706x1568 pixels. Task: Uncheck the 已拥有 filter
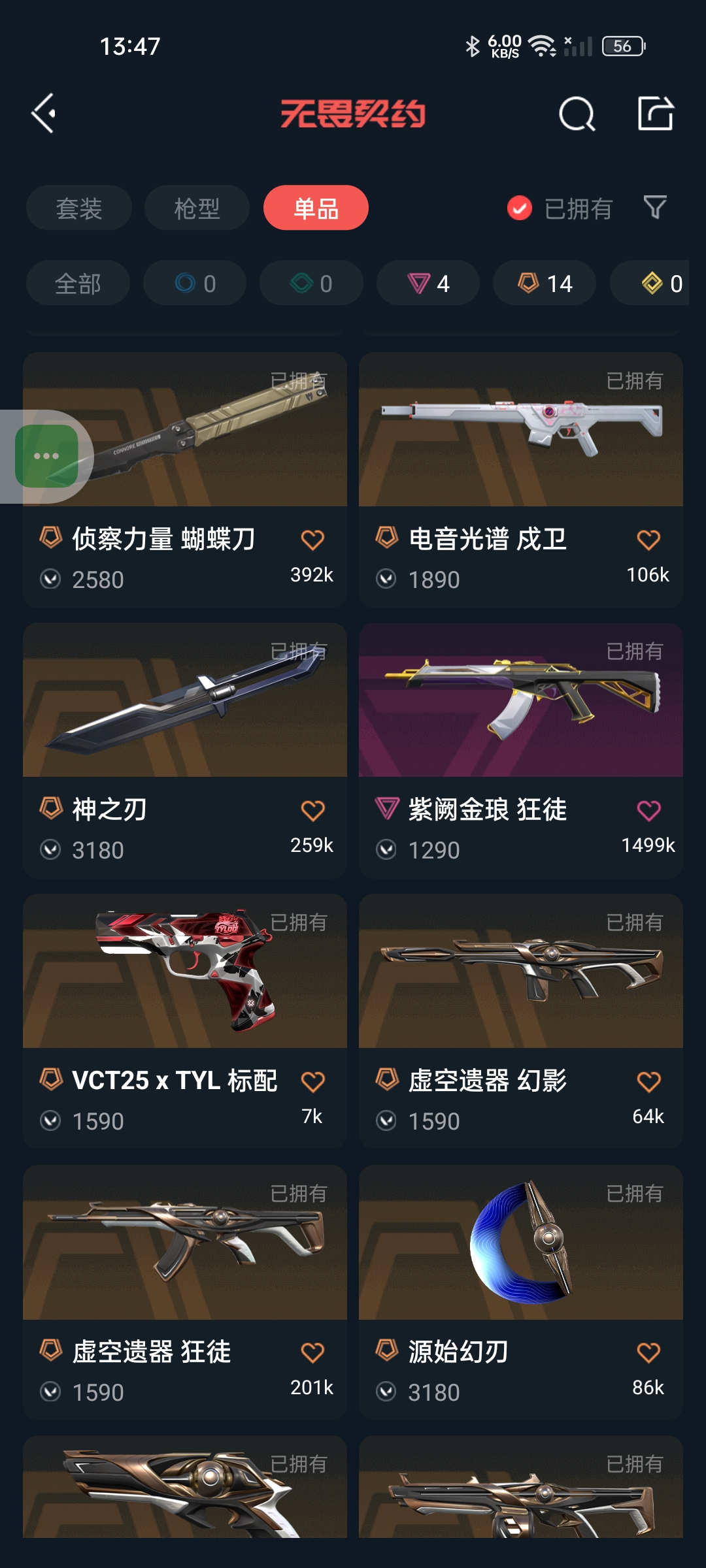520,208
